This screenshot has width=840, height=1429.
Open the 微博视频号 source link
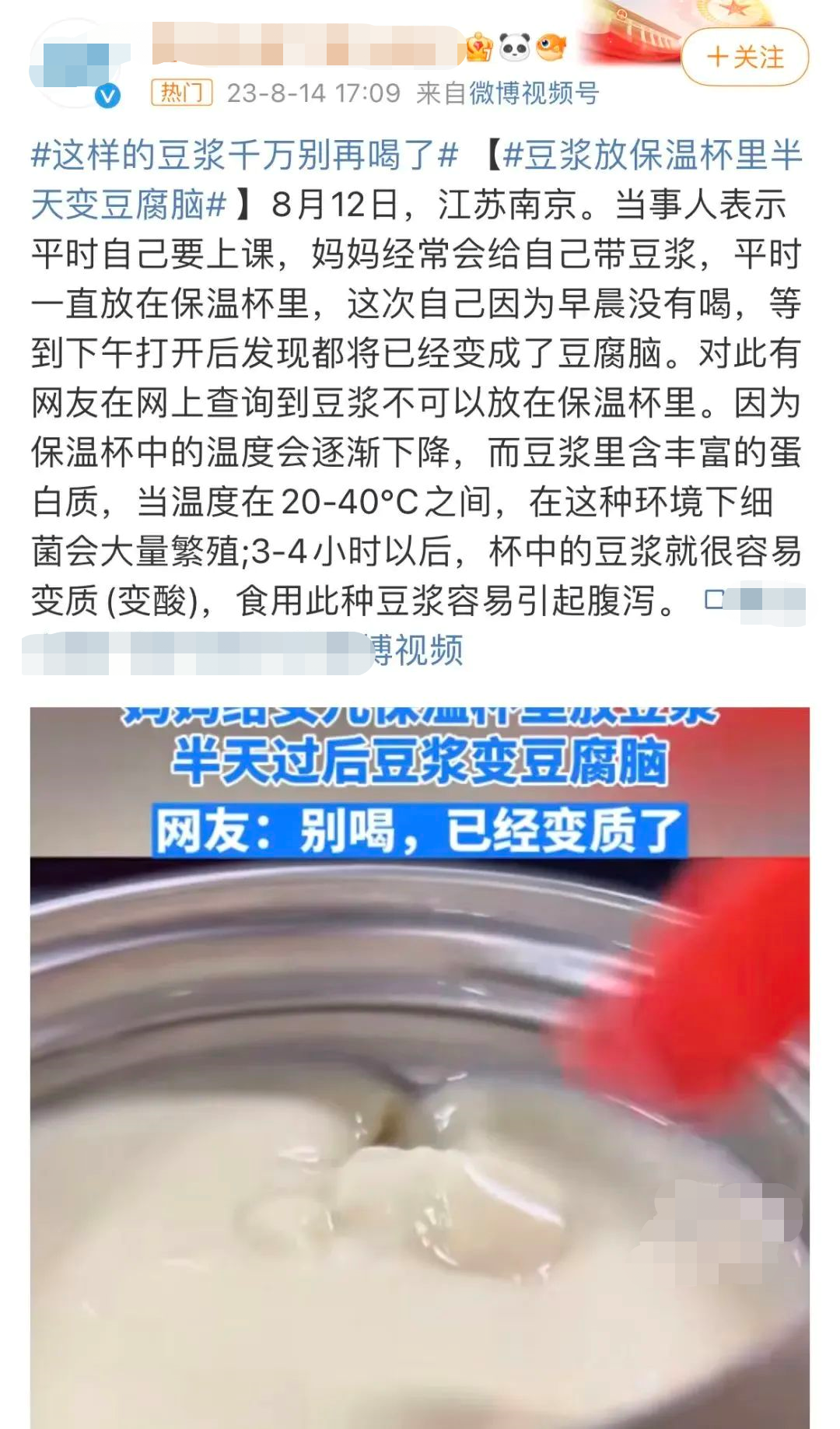(x=534, y=93)
